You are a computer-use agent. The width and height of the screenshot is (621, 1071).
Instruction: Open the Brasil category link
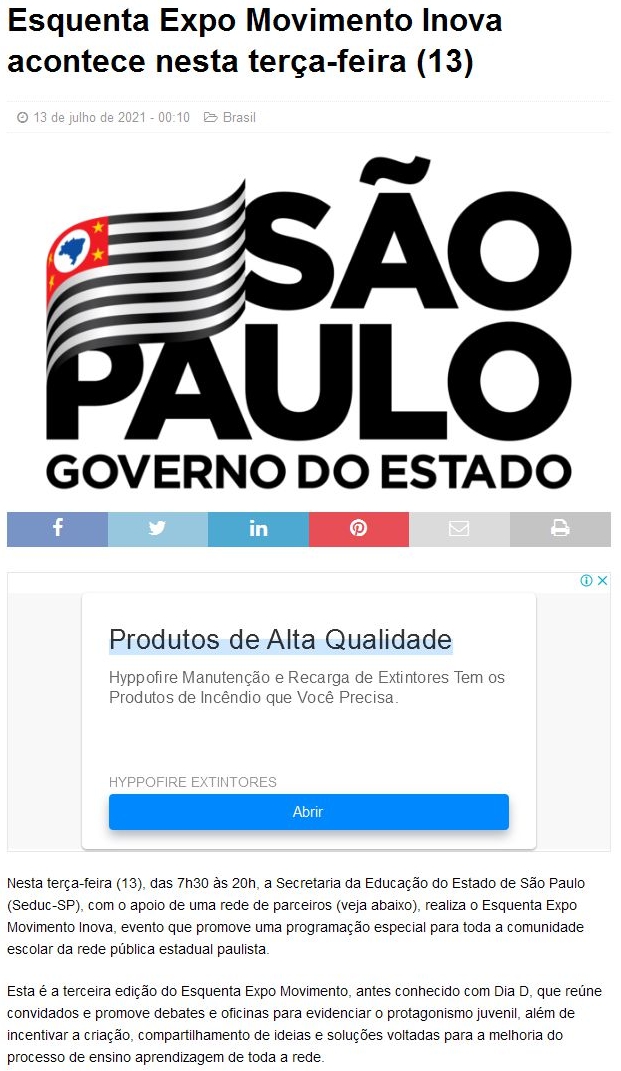(x=239, y=117)
